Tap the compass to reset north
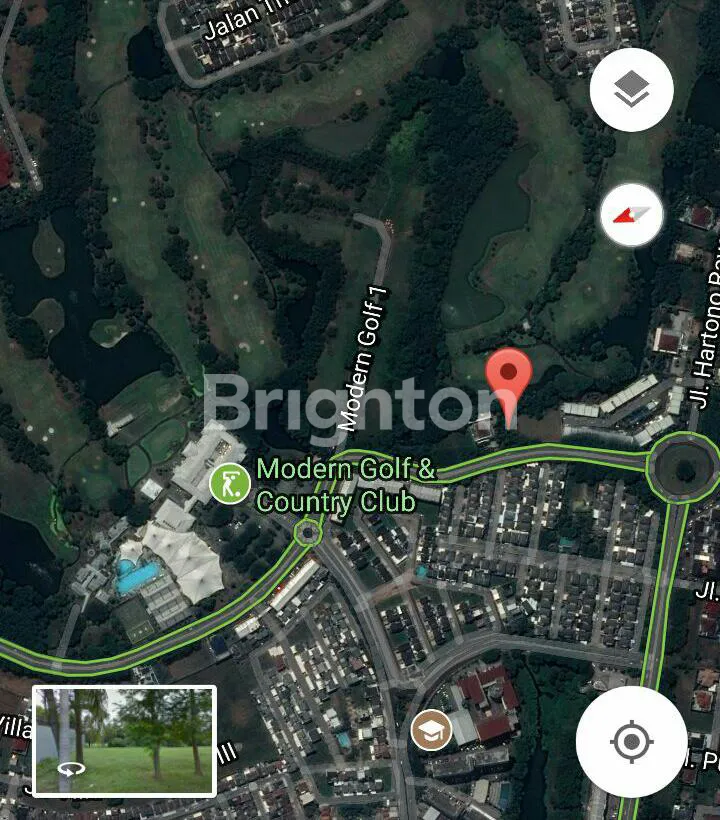The image size is (720, 820). coord(631,214)
